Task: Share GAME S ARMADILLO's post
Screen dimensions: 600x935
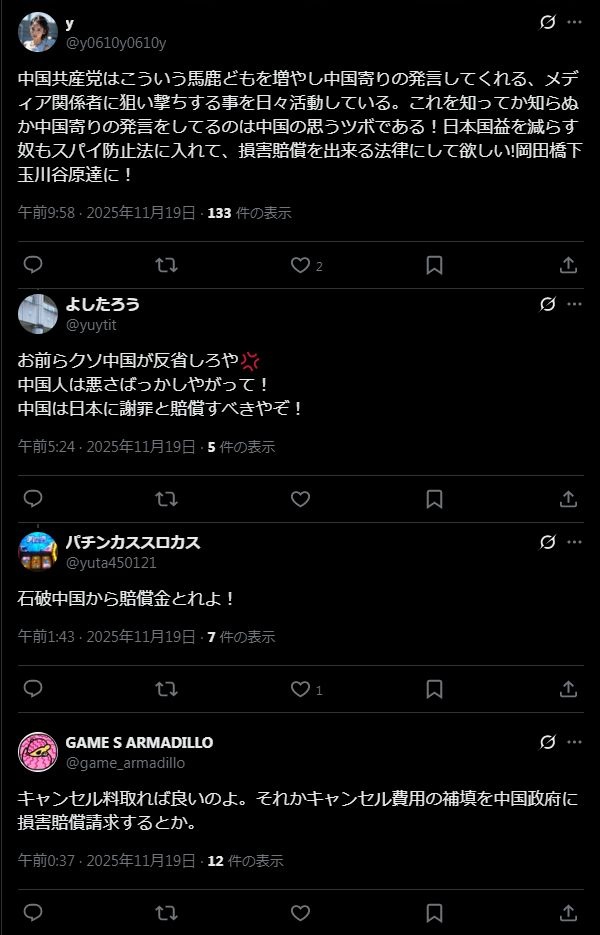Action: click(568, 913)
